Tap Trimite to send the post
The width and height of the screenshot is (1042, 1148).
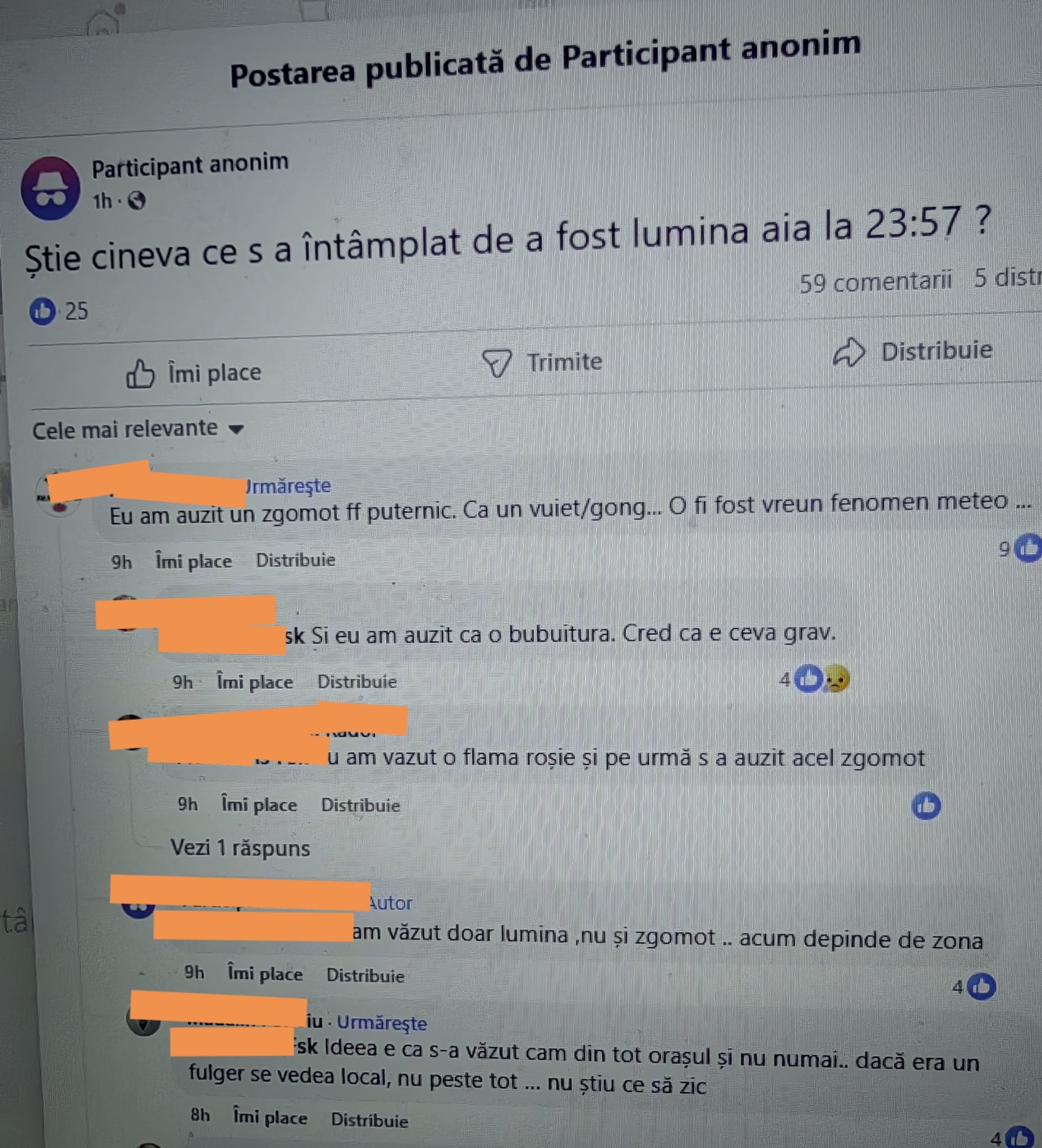[x=543, y=363]
